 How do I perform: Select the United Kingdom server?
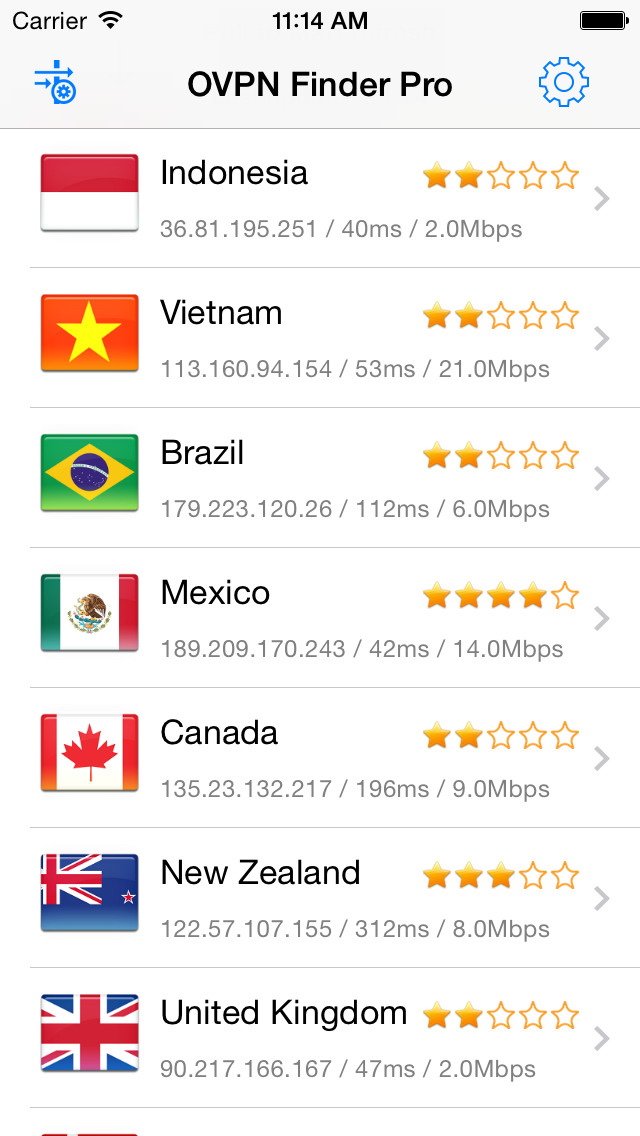pyautogui.click(x=320, y=1038)
